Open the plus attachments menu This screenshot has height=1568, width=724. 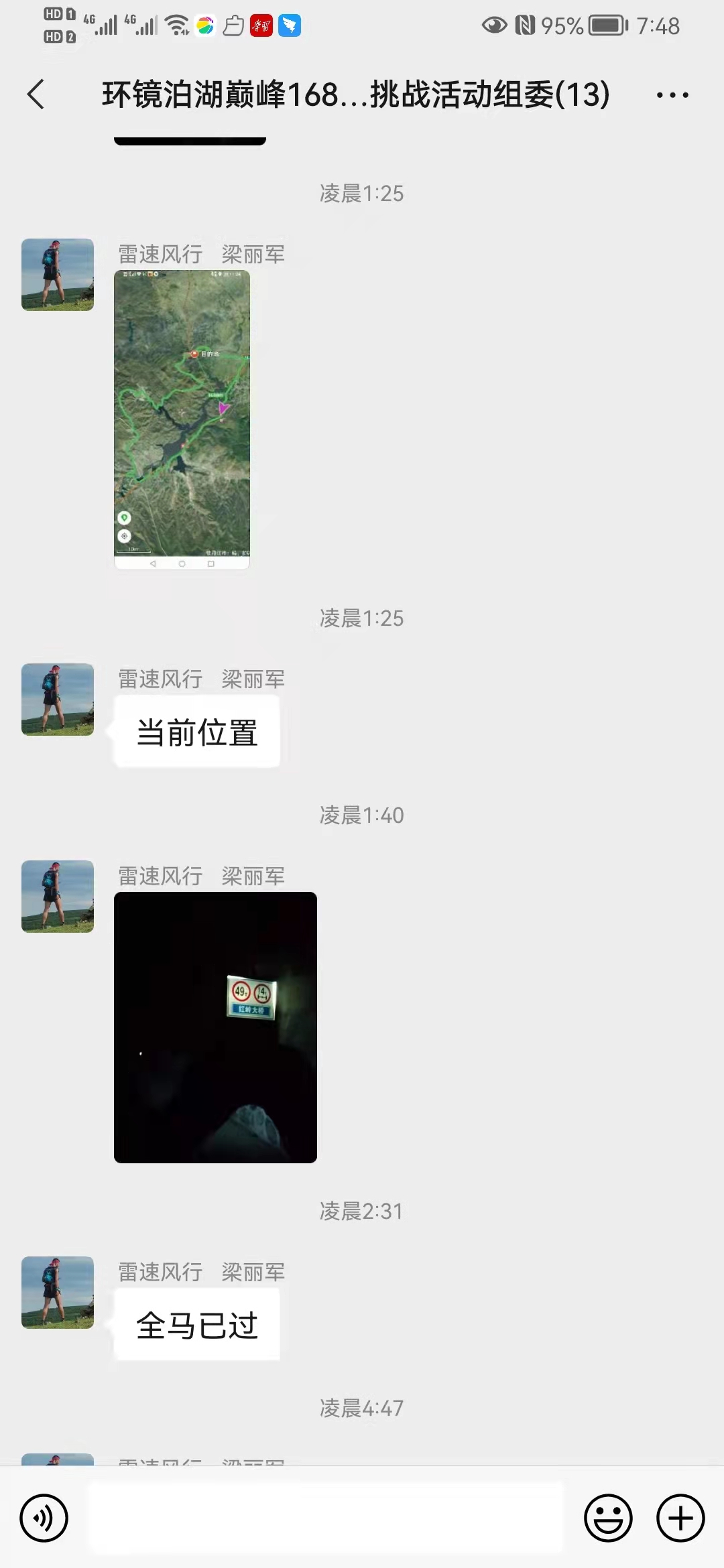click(x=680, y=1518)
